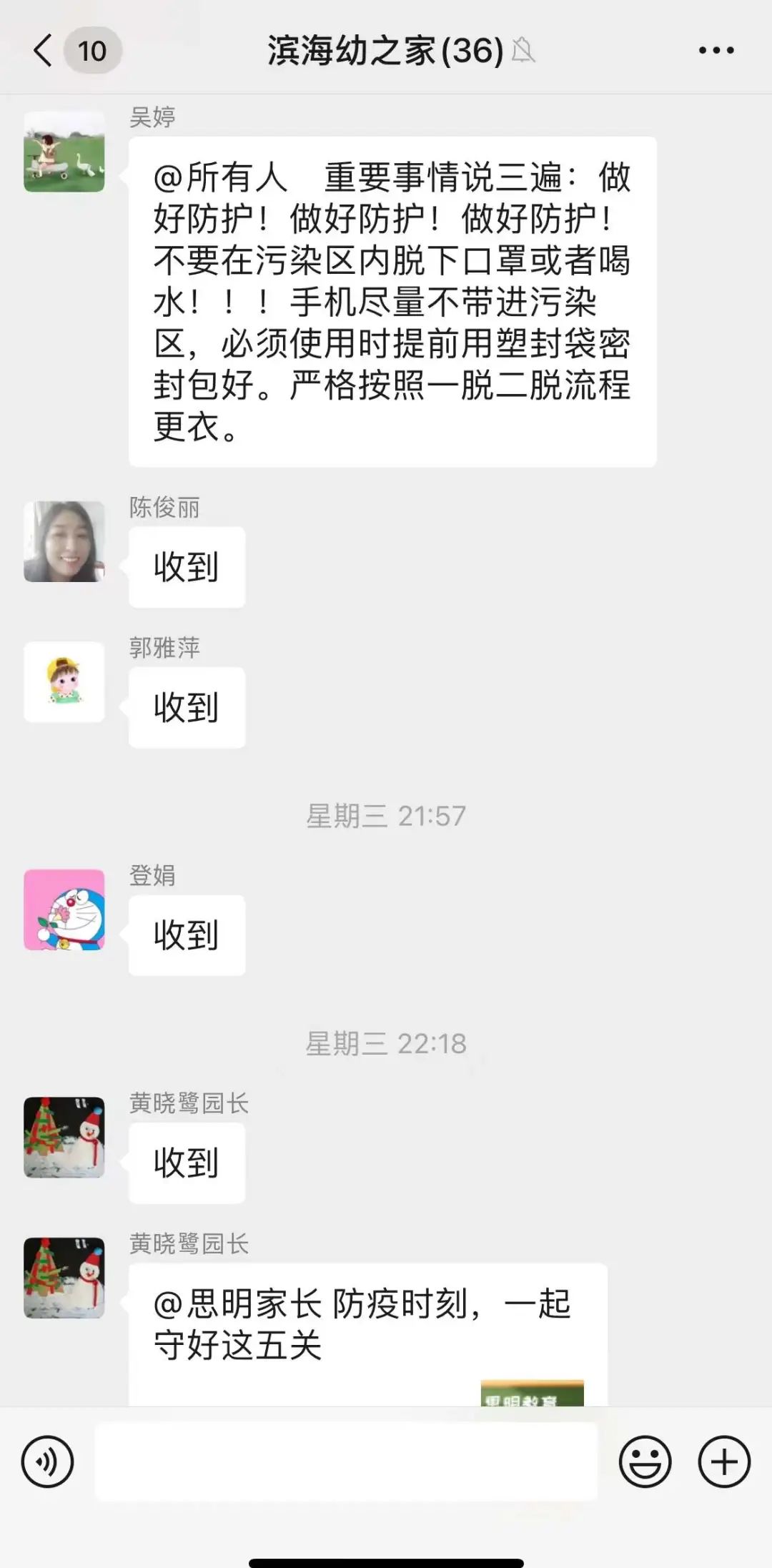This screenshot has height=1568, width=772.
Task: Open 登娟's Doraemon avatar
Action: coord(64,909)
